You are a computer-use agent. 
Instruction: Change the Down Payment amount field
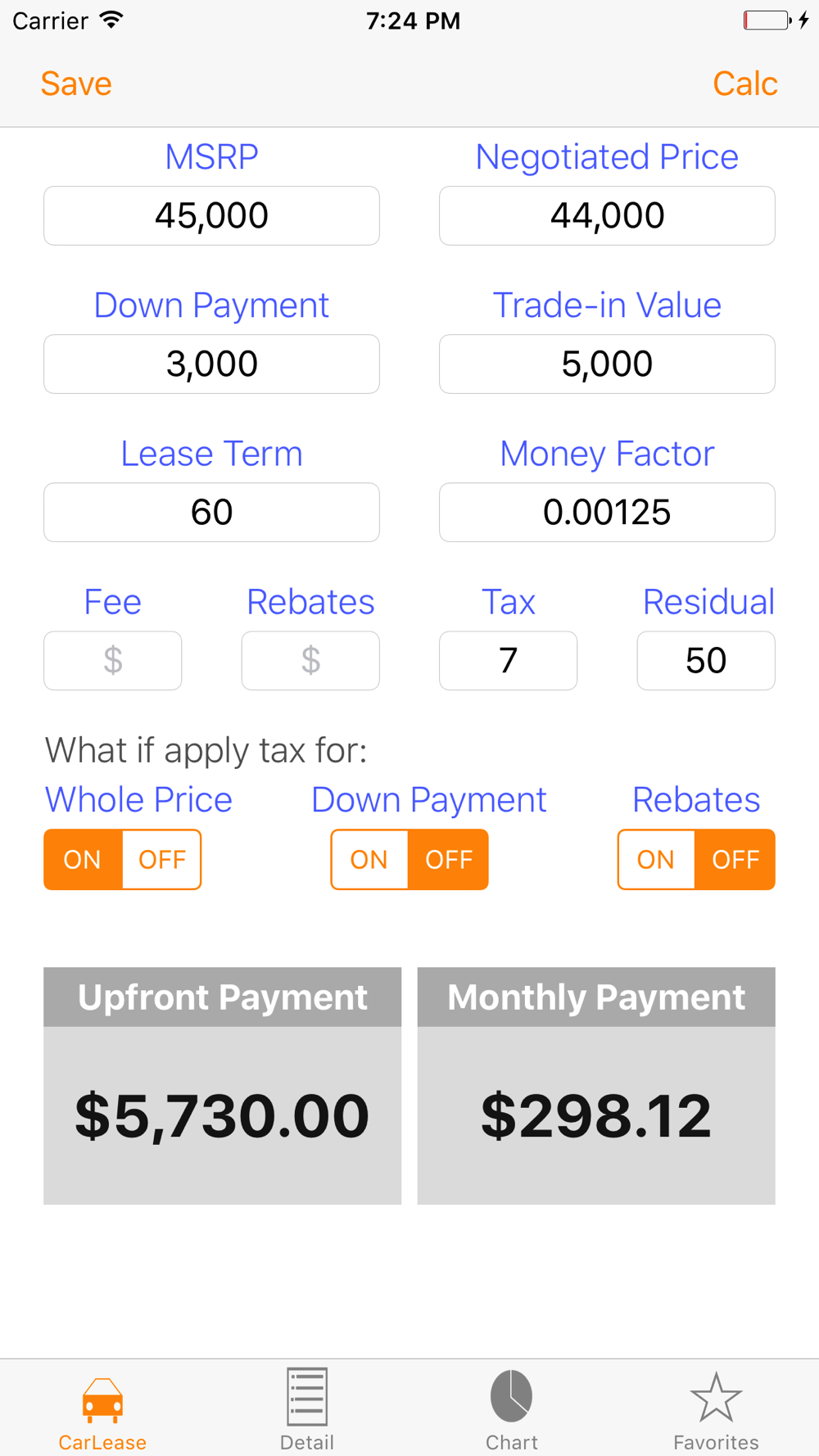pyautogui.click(x=211, y=364)
